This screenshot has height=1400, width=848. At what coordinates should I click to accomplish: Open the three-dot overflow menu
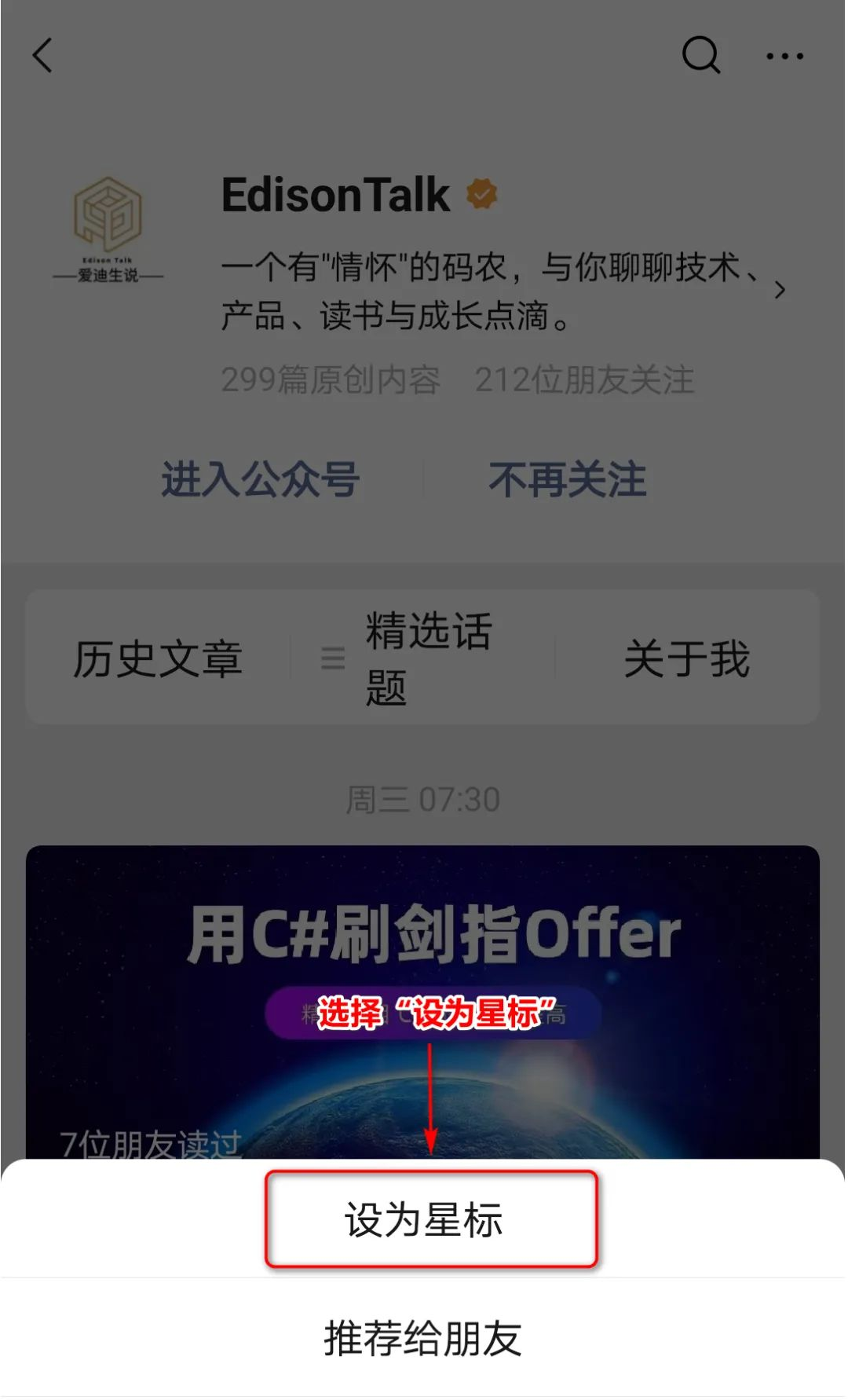point(784,56)
